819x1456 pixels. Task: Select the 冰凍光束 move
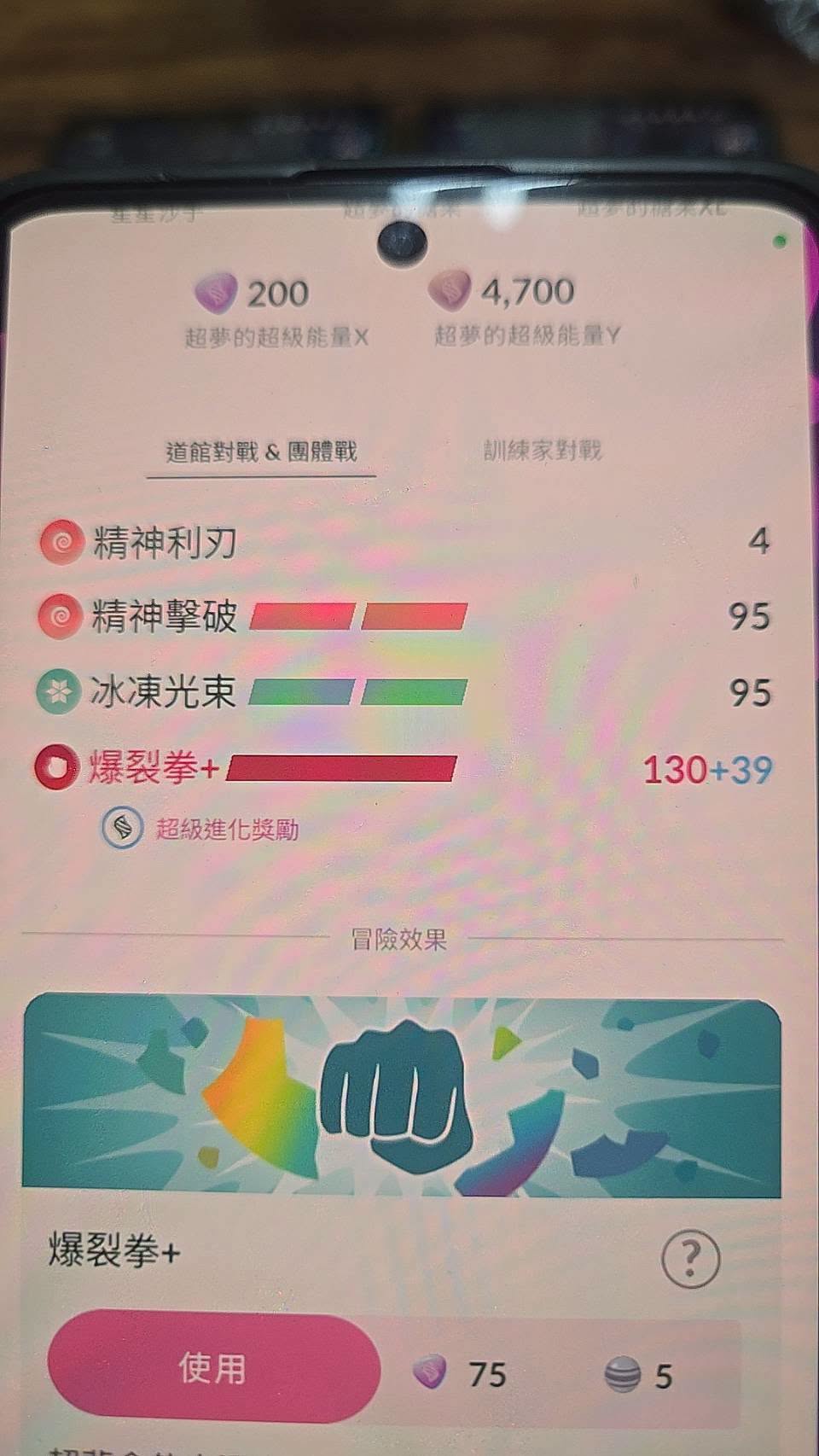click(405, 691)
